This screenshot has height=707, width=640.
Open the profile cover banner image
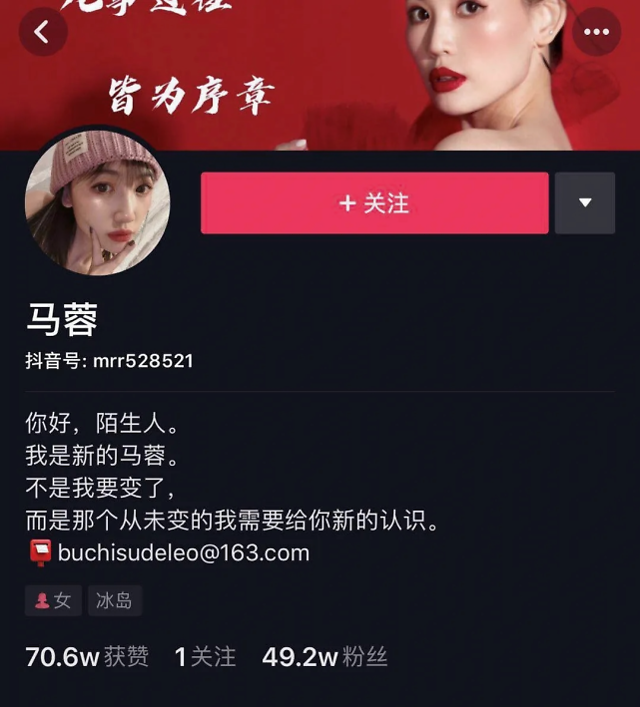pyautogui.click(x=320, y=75)
